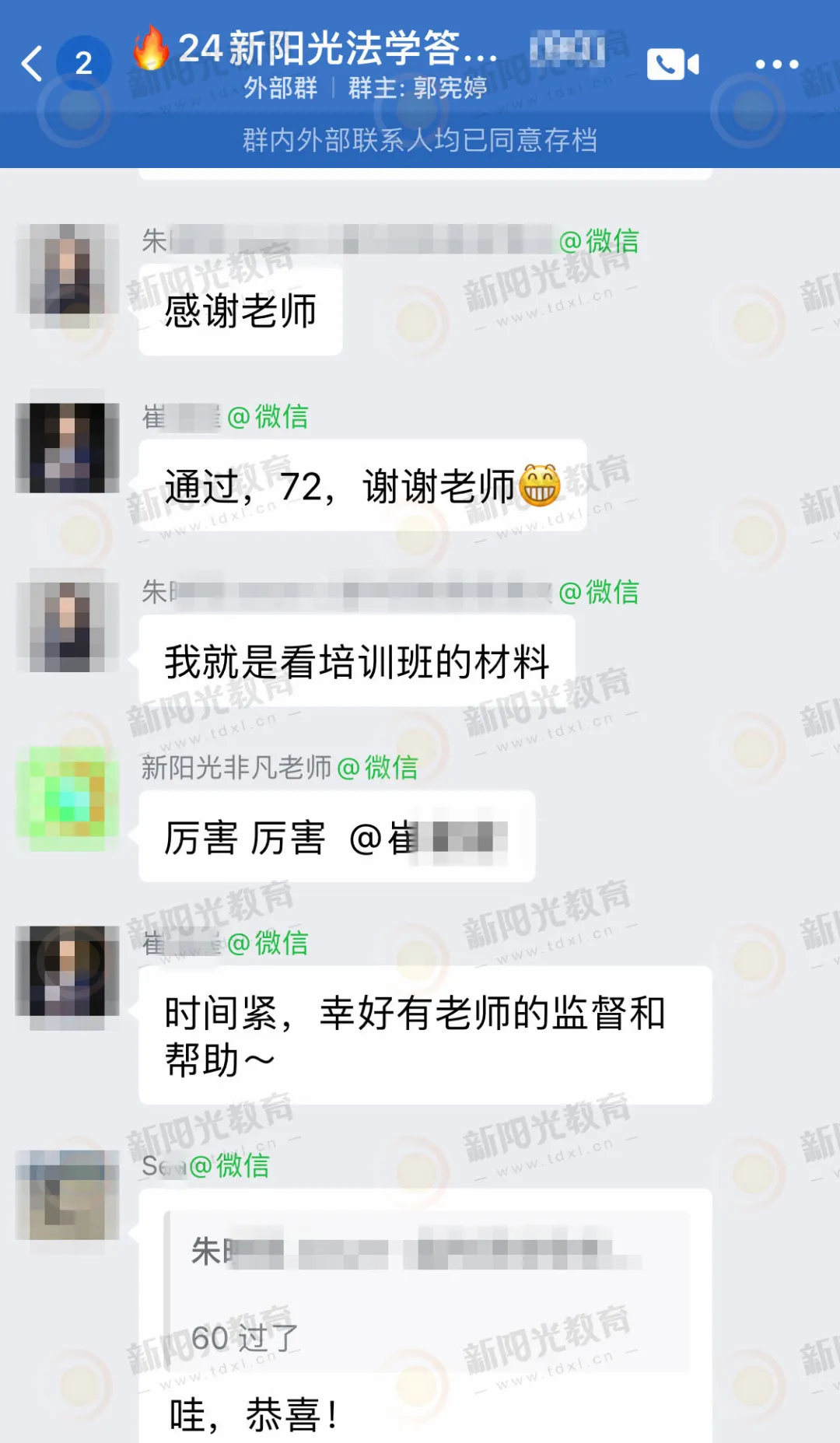Open avatar beside the 通过，72 message
The image size is (840, 1443).
[67, 447]
